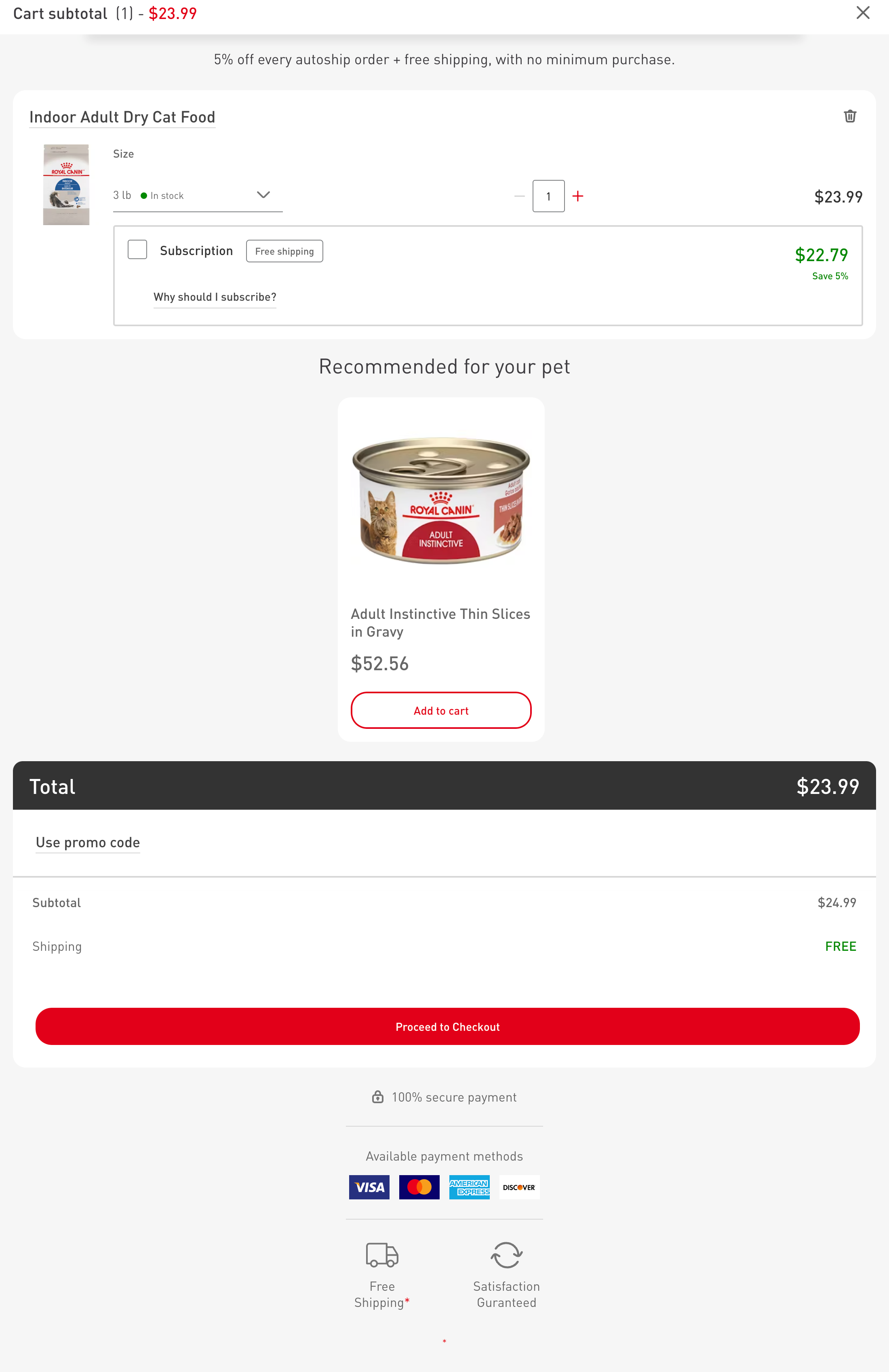The height and width of the screenshot is (1372, 889).
Task: Expand the size selector chevron
Action: tap(263, 195)
